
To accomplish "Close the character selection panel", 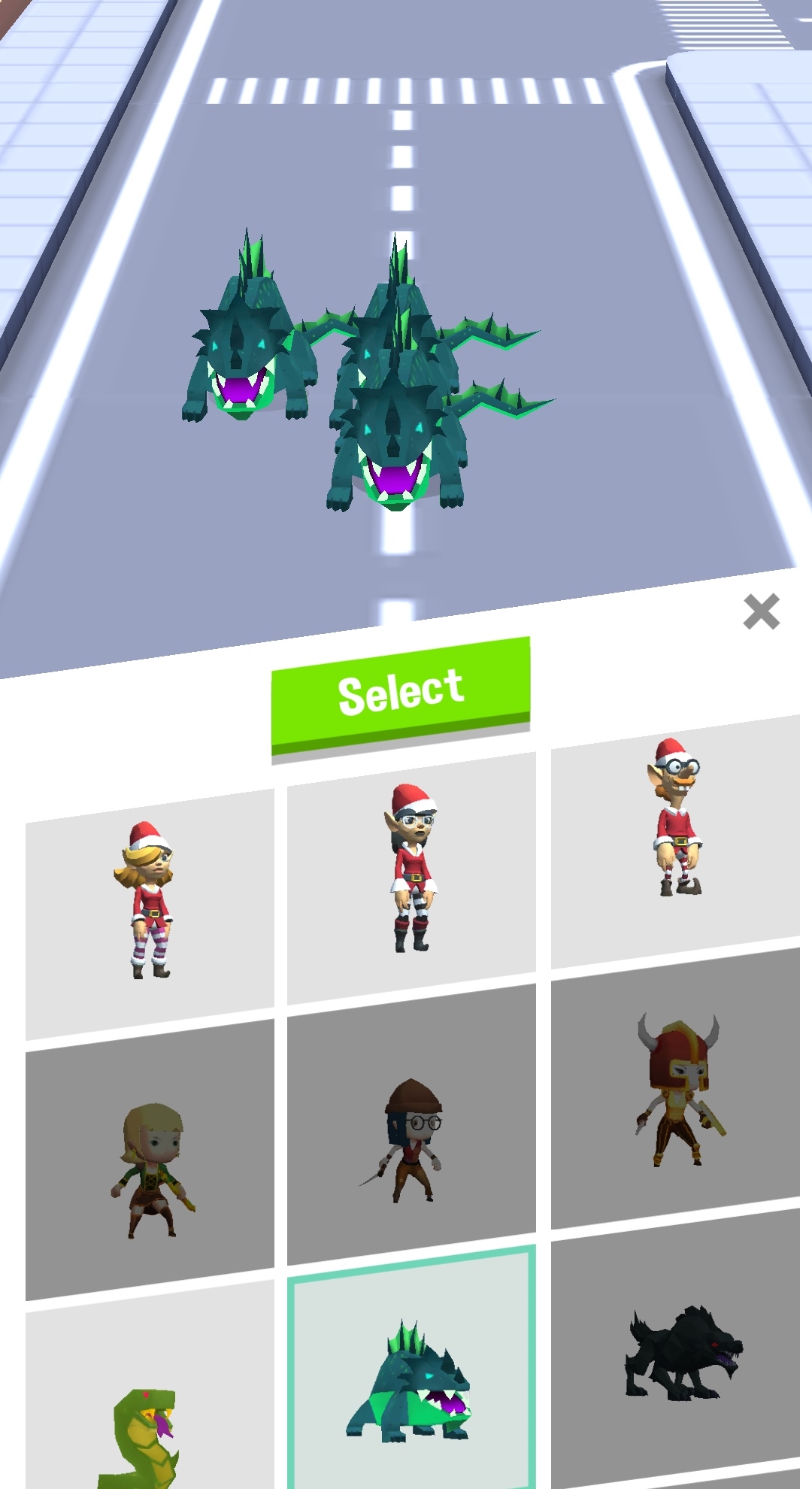I will coord(761,611).
